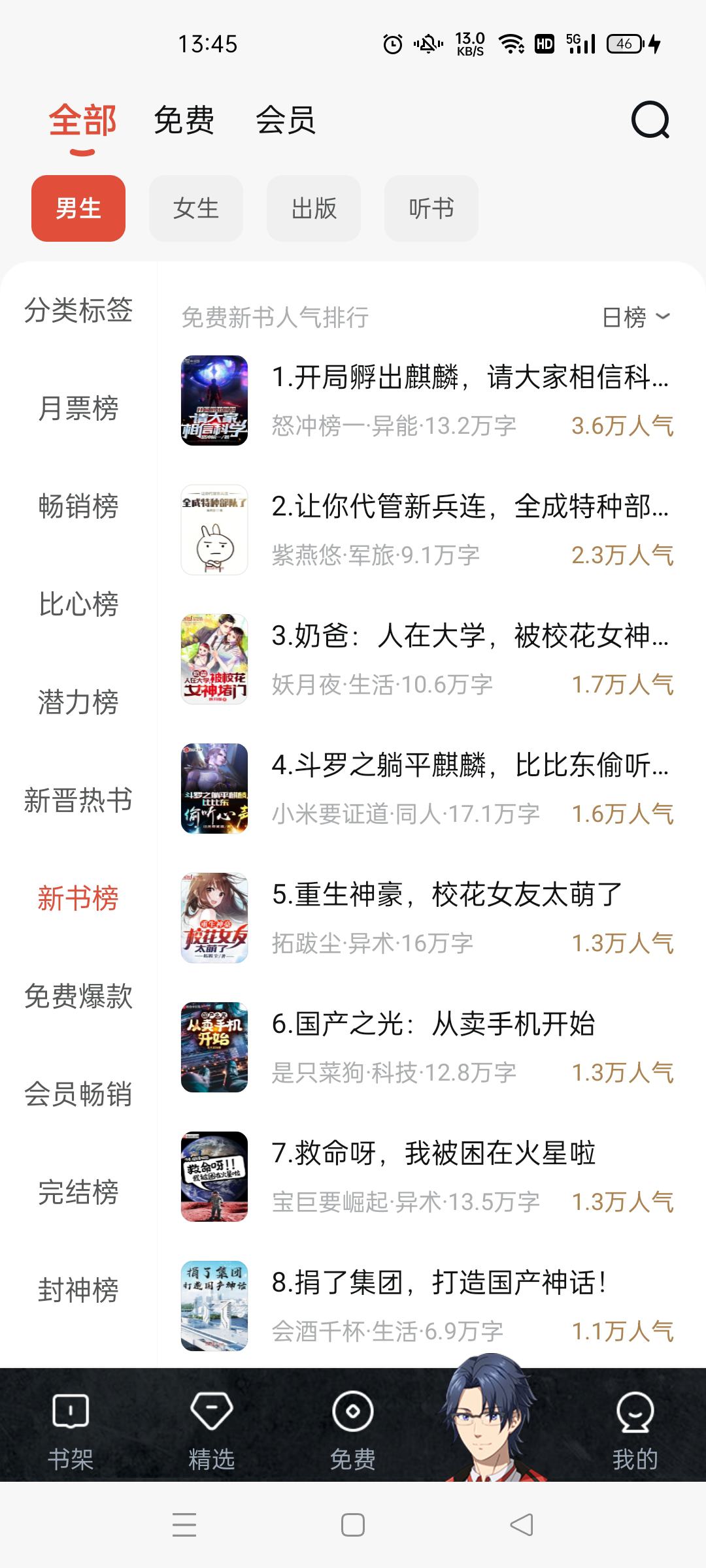Tap the system back button

[522, 1525]
